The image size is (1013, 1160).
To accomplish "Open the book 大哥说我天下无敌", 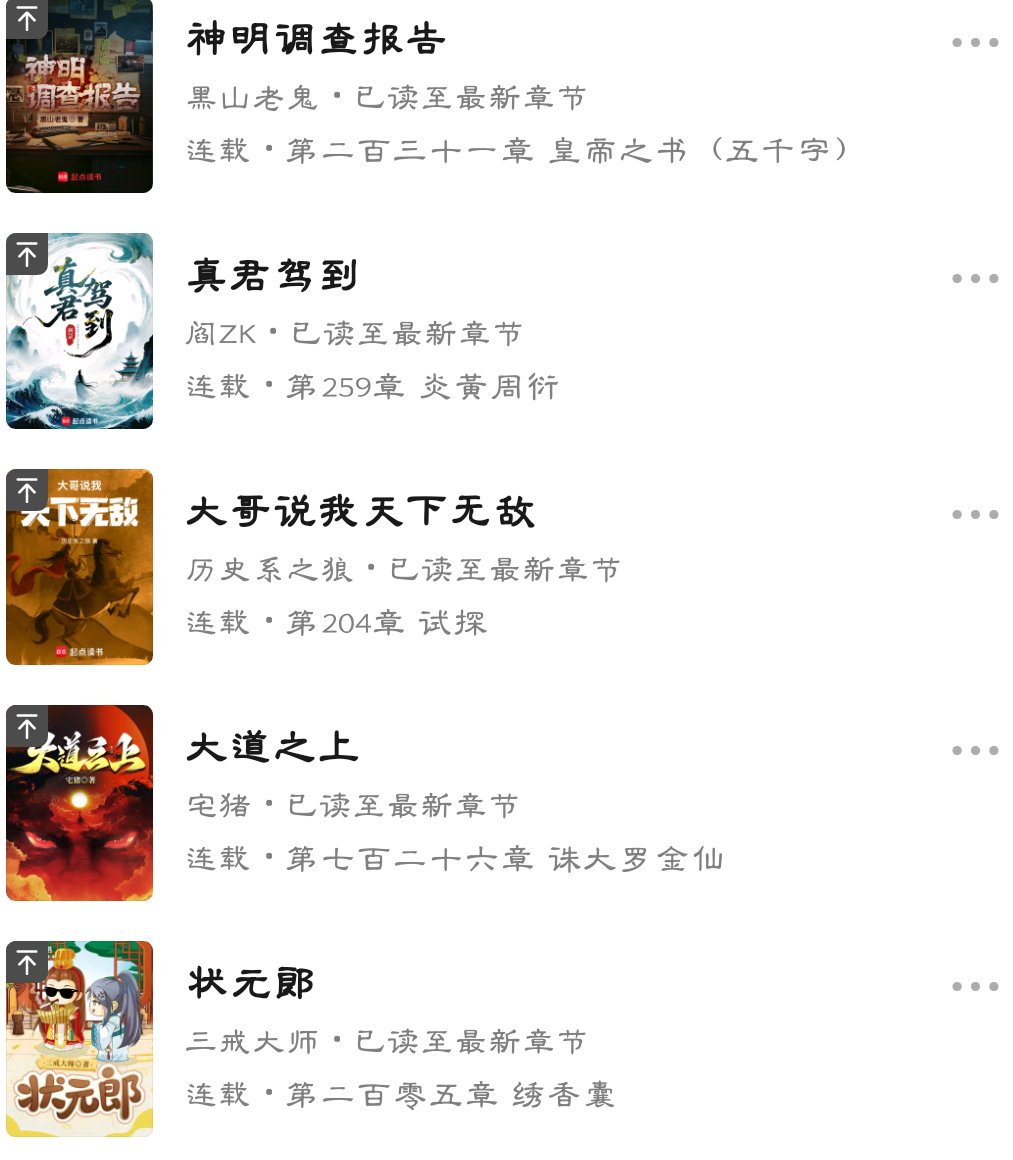I will pyautogui.click(x=360, y=512).
